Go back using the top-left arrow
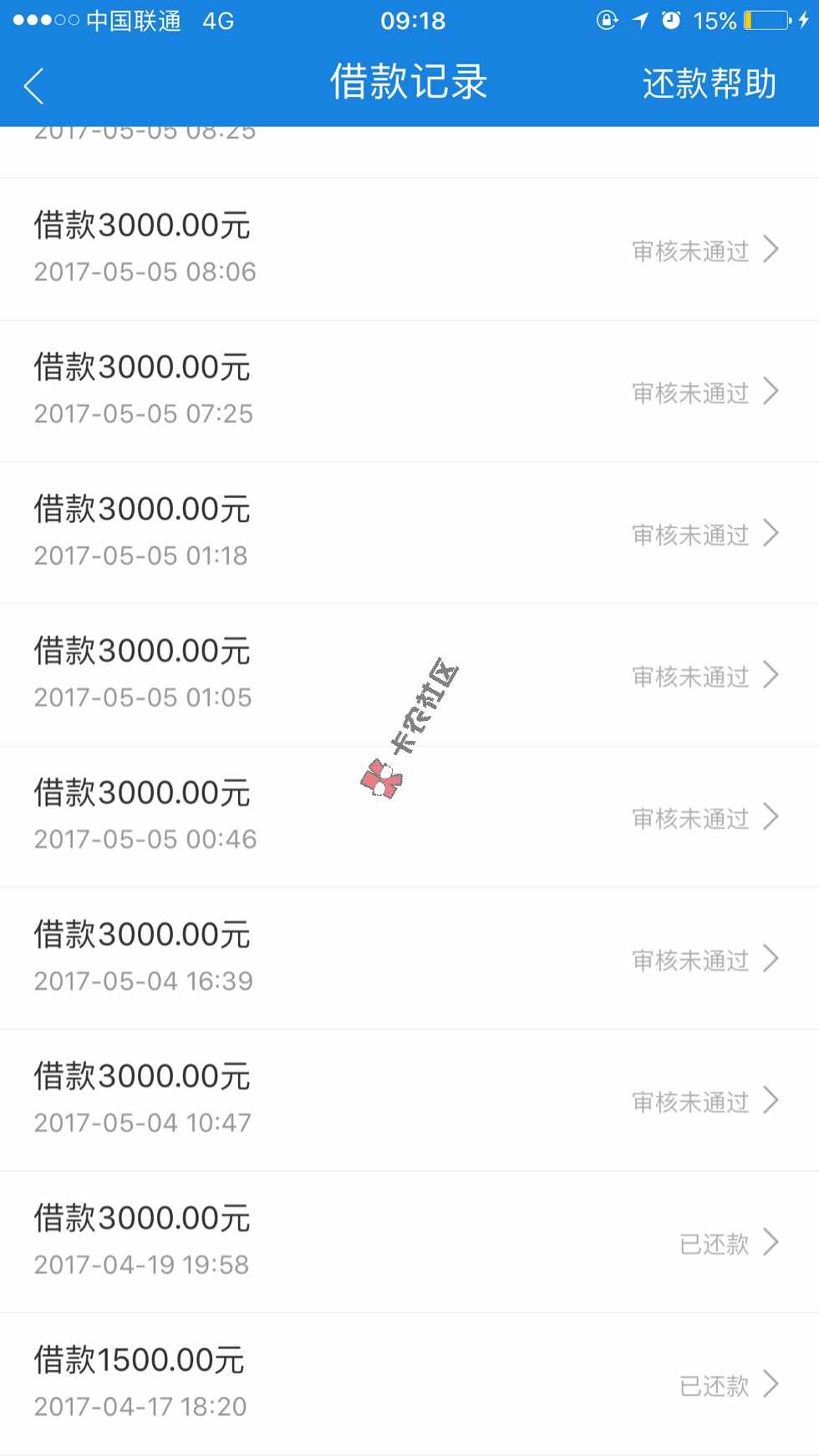 34,85
